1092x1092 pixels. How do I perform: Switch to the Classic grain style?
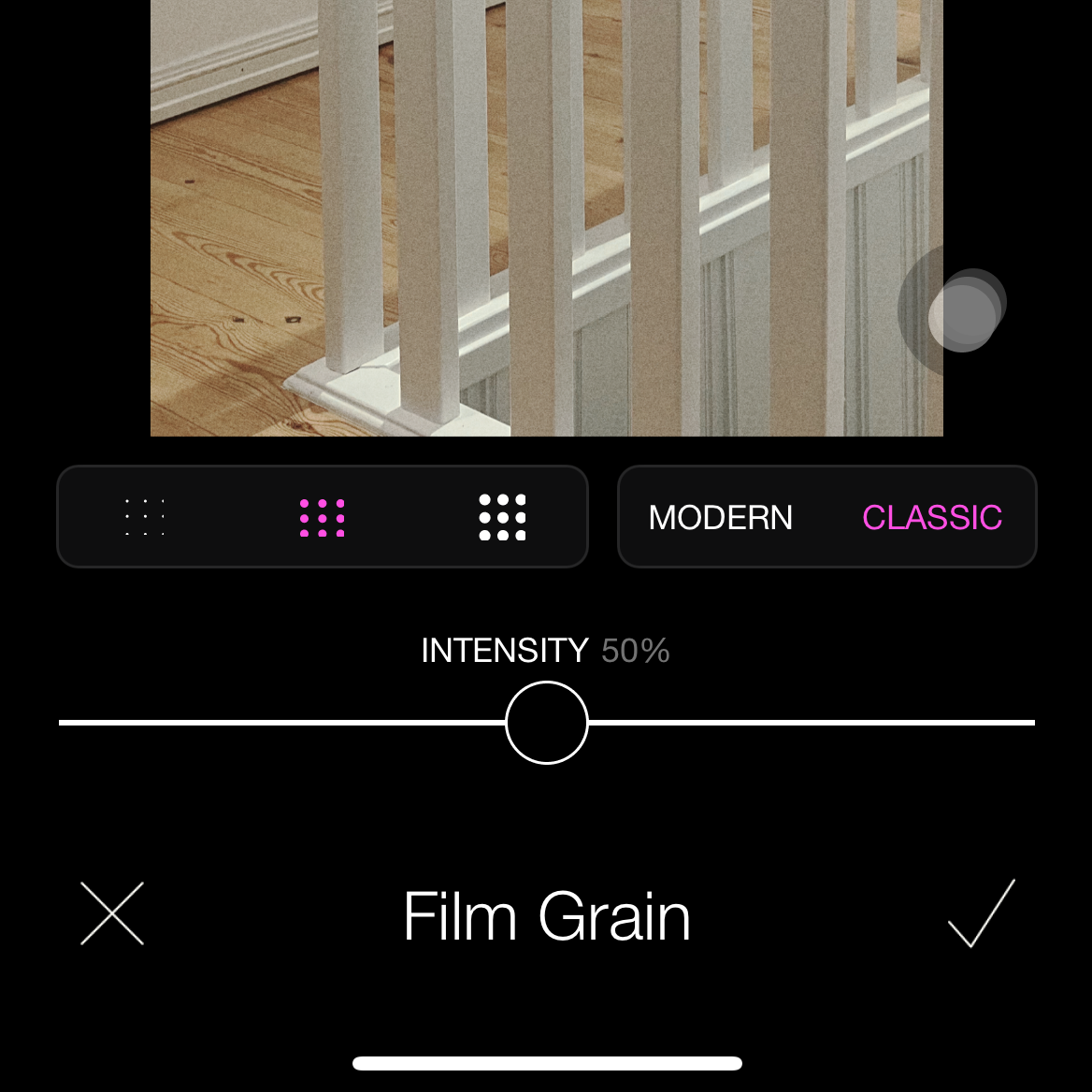coord(931,517)
